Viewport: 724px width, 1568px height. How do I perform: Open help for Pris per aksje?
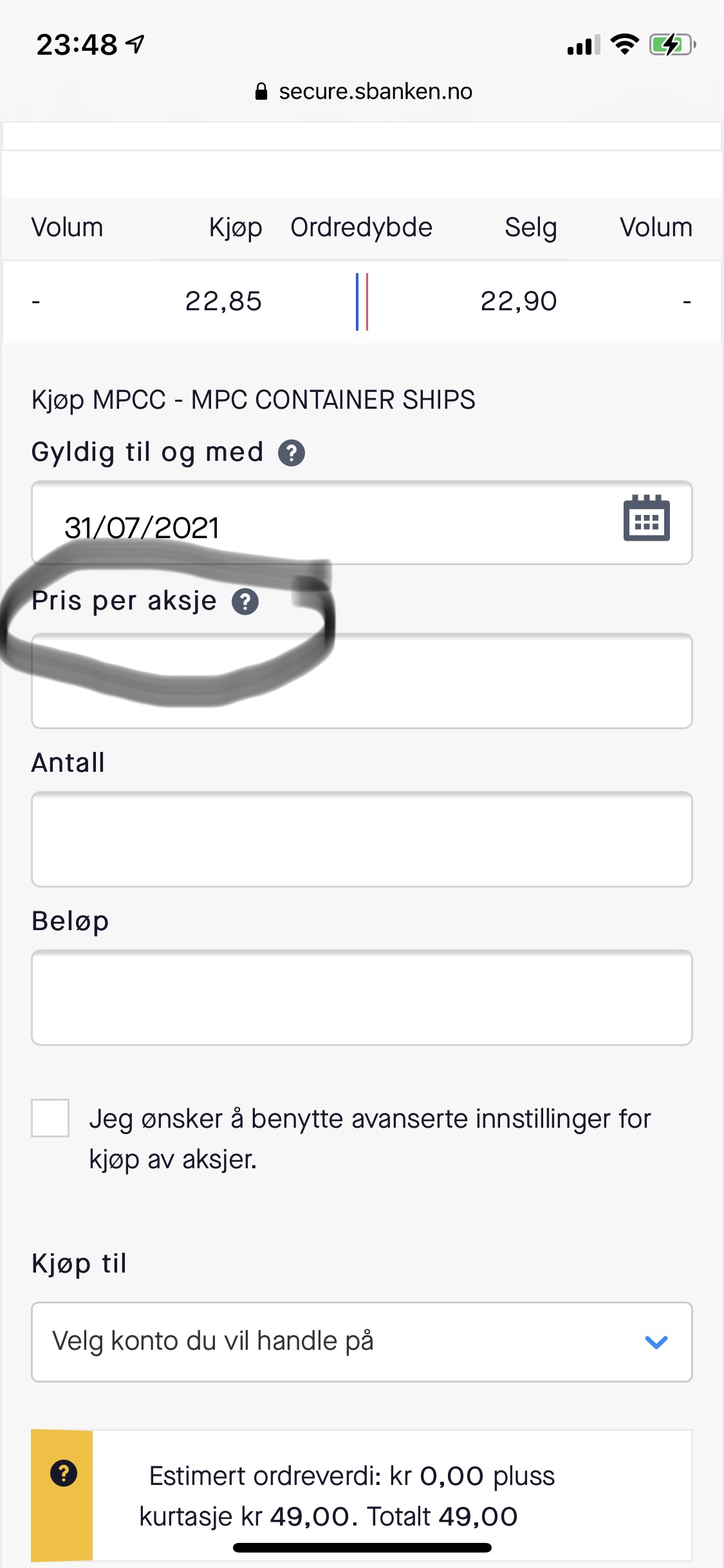245,602
